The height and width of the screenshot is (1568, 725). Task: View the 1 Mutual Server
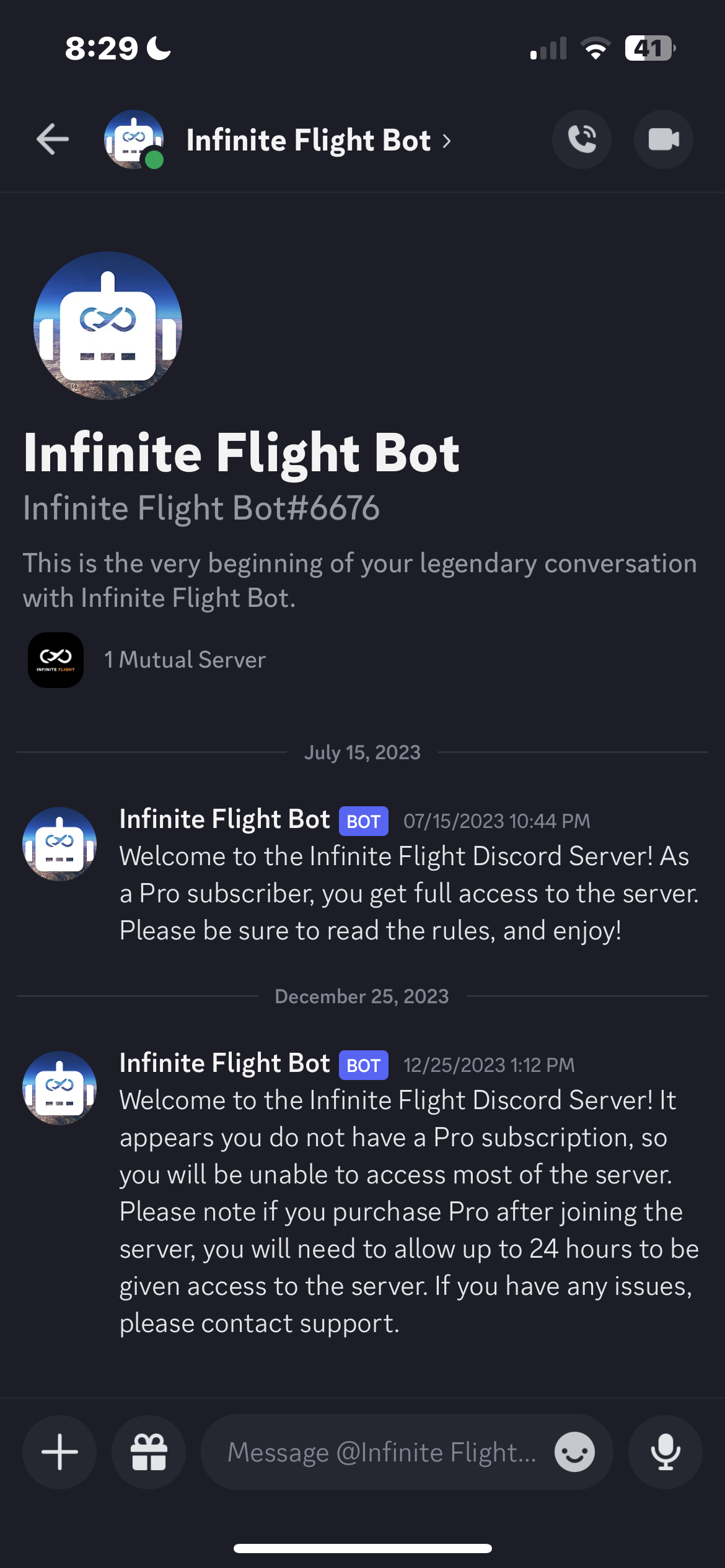tap(147, 660)
